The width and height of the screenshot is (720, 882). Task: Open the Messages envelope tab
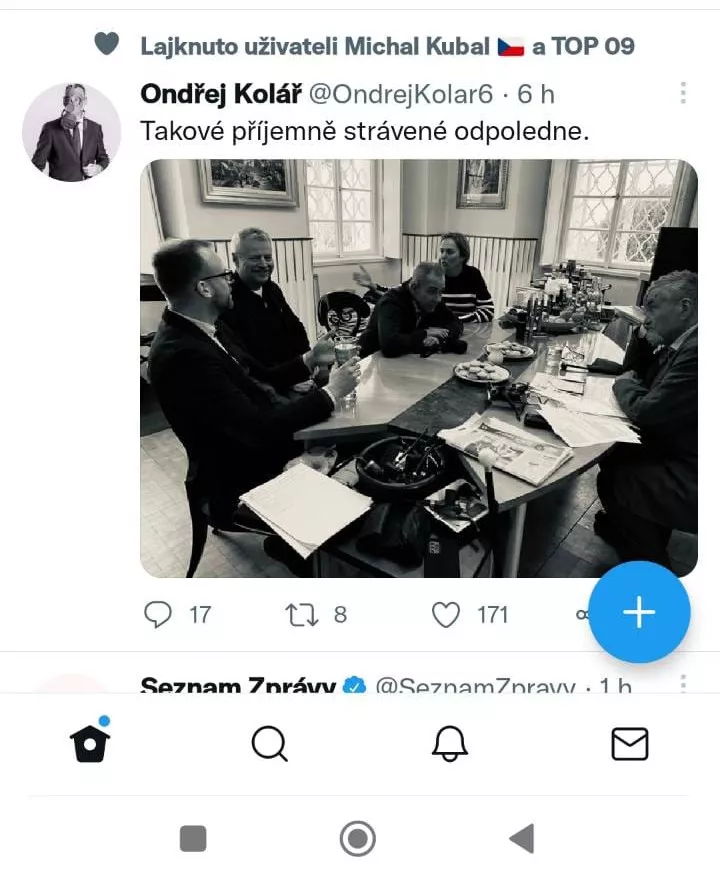(x=629, y=743)
